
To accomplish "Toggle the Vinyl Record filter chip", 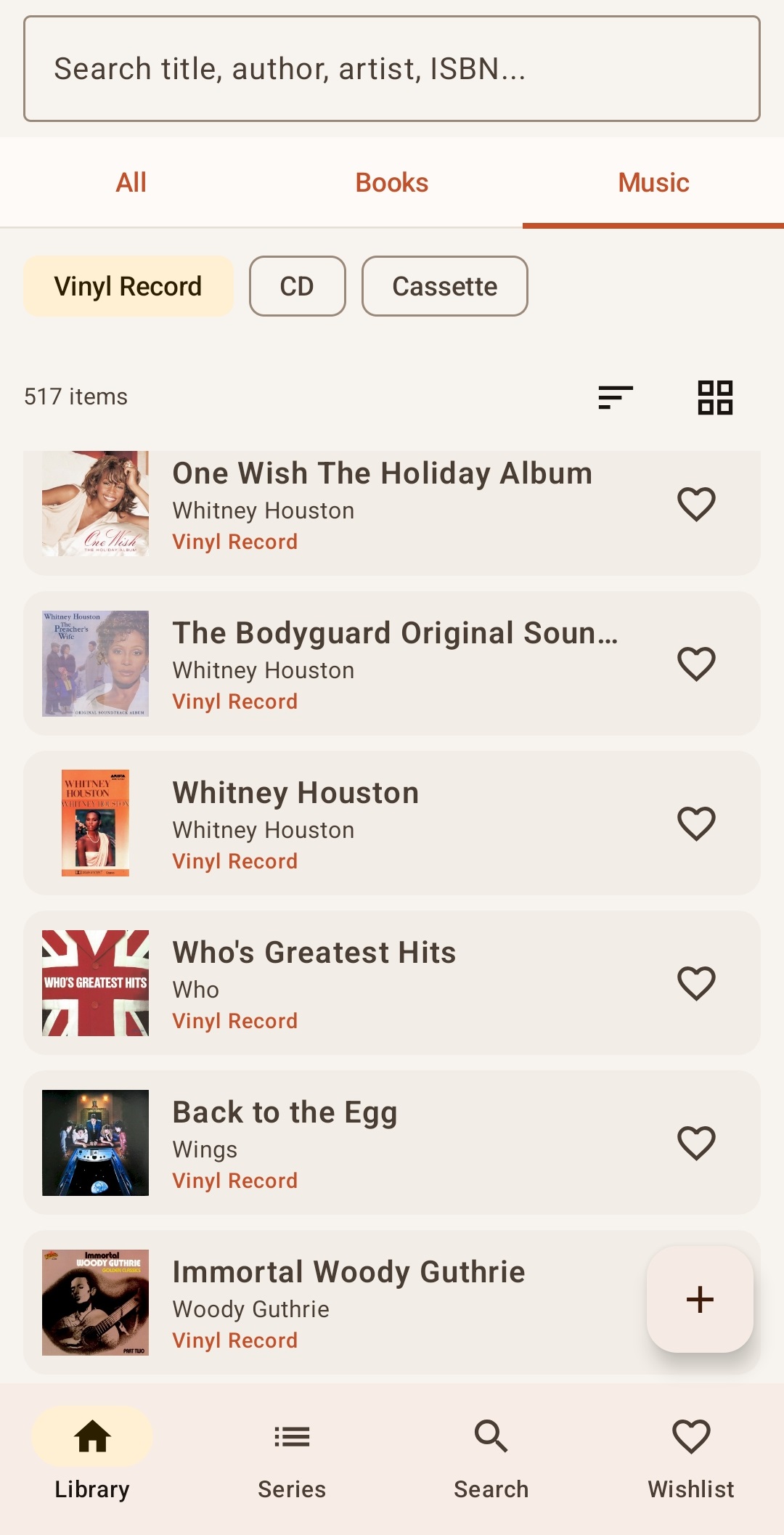I will click(128, 286).
